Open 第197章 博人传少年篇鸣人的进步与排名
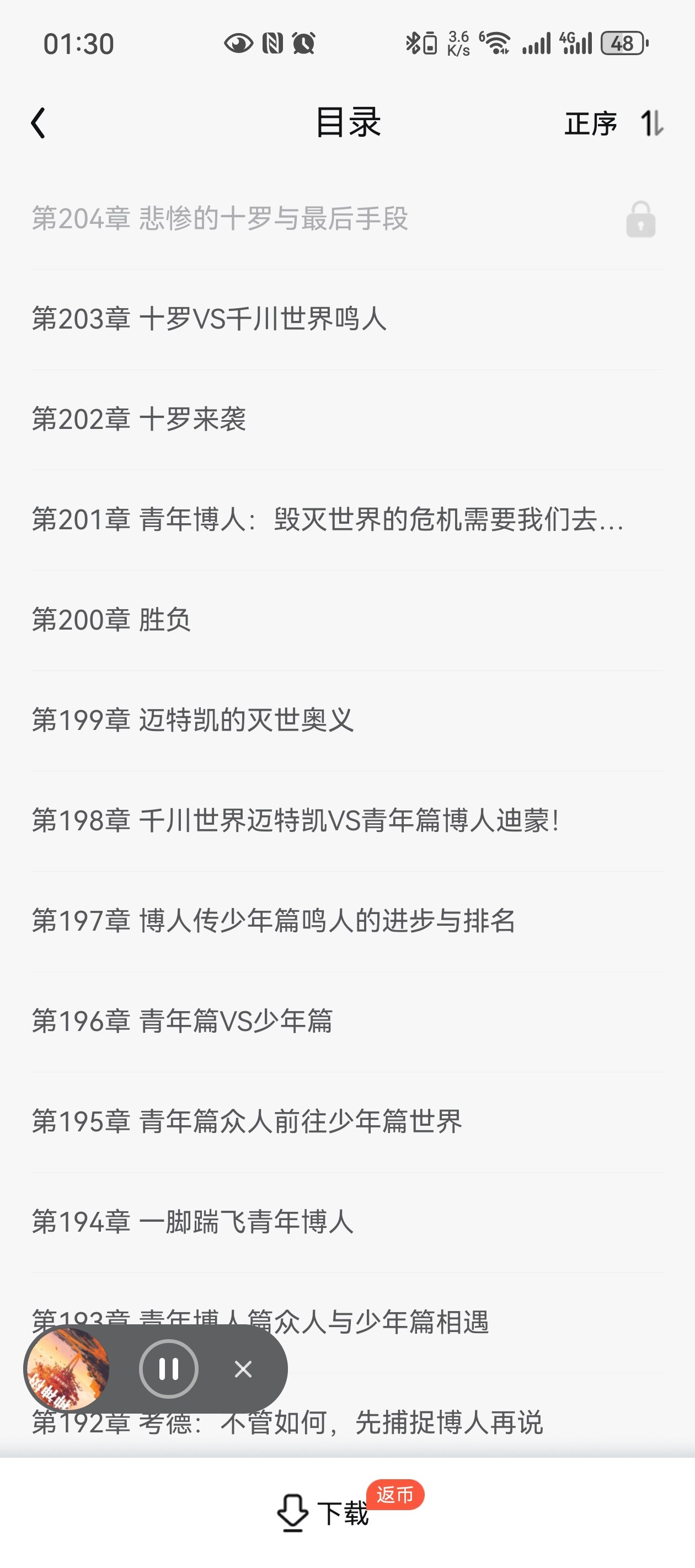695x1568 pixels. click(x=347, y=922)
